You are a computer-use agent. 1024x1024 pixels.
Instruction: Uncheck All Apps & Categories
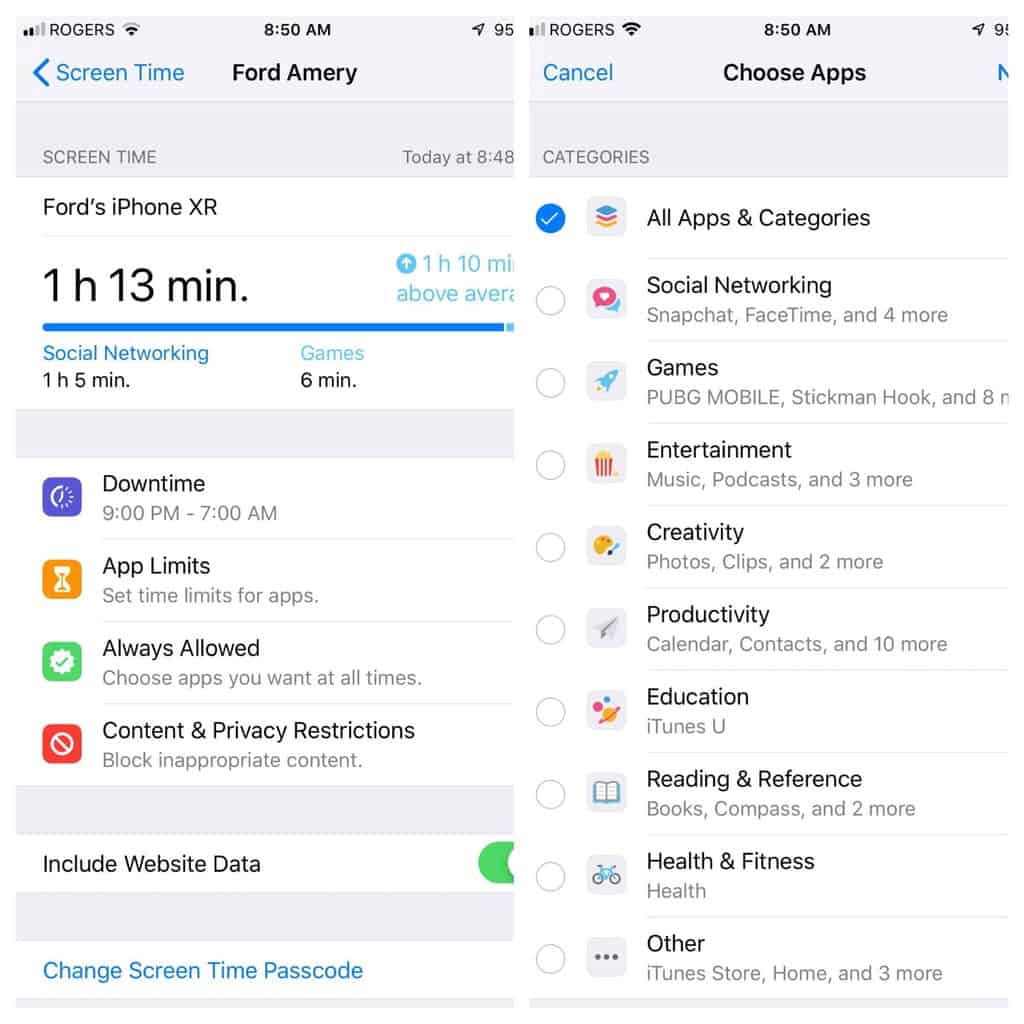(551, 217)
